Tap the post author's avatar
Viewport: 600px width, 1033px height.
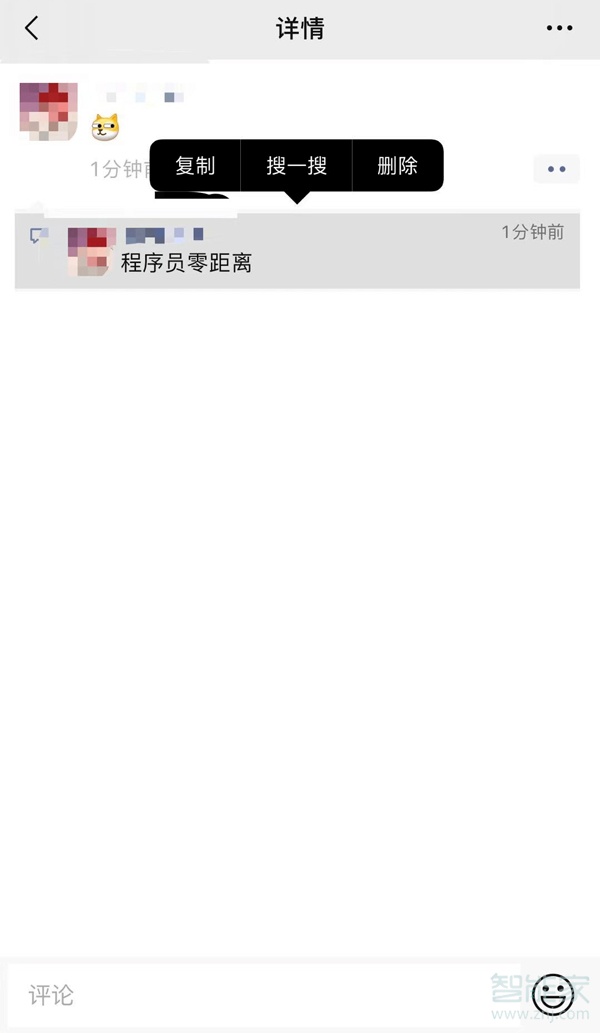pyautogui.click(x=48, y=111)
